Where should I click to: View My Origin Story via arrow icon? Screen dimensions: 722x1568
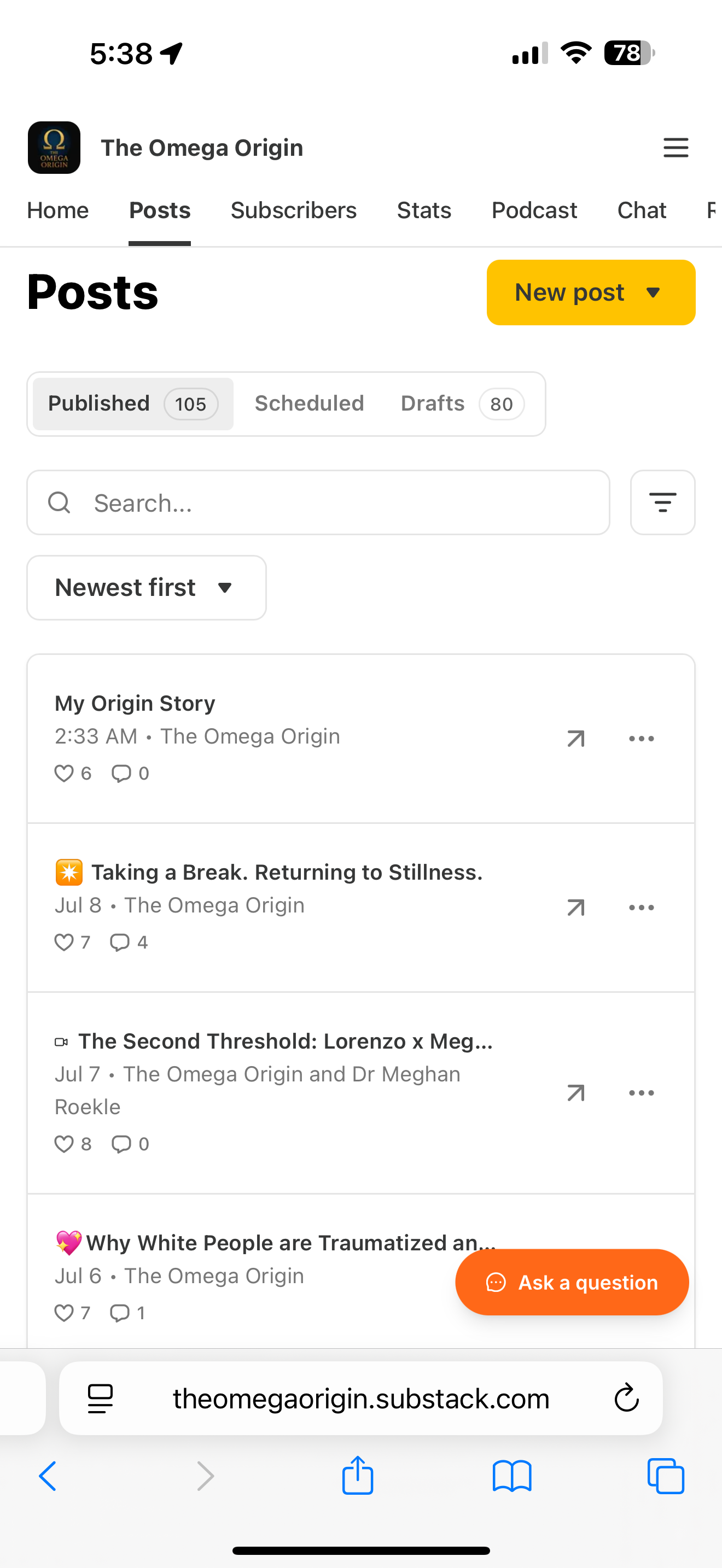click(575, 739)
